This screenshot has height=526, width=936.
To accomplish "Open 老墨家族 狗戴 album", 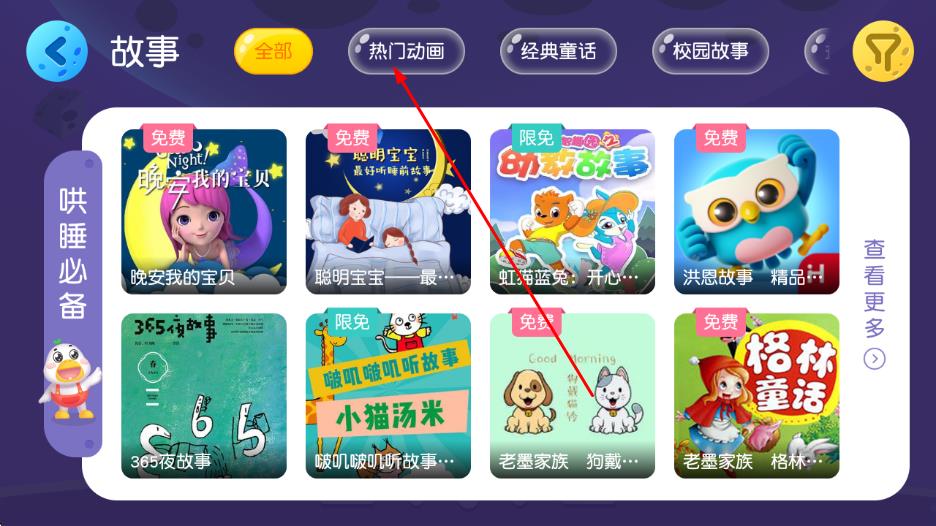I will coord(572,395).
